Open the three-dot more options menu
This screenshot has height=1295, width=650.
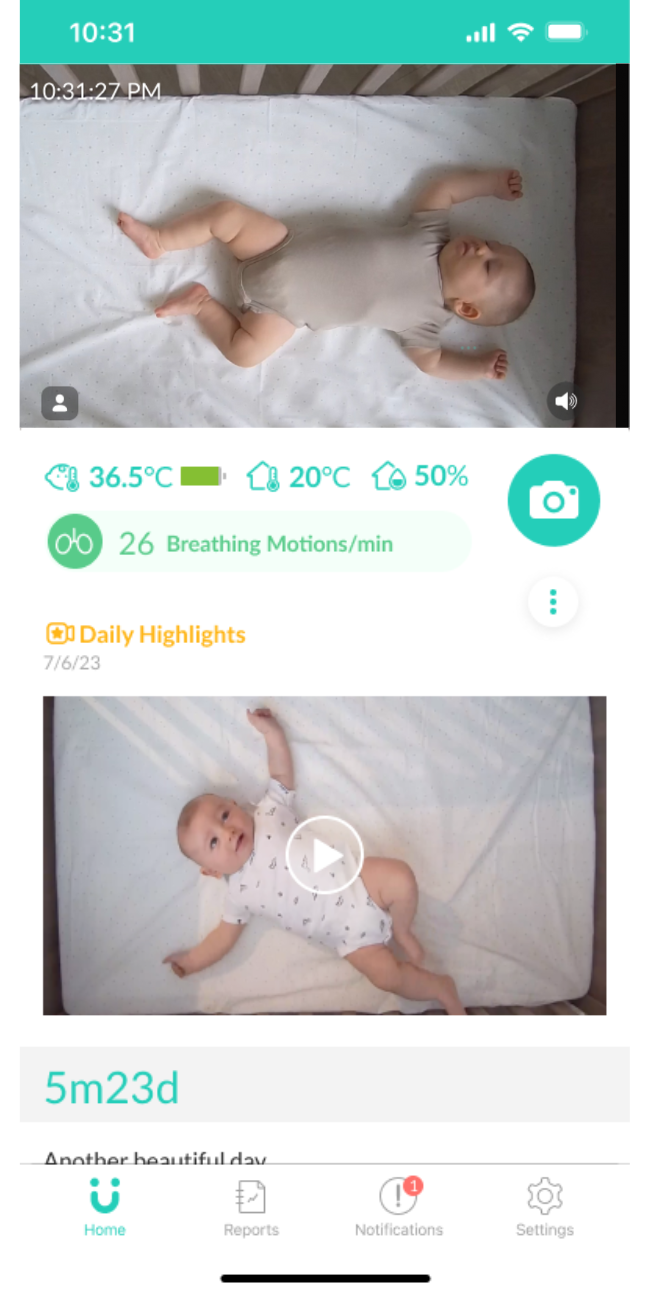point(553,602)
